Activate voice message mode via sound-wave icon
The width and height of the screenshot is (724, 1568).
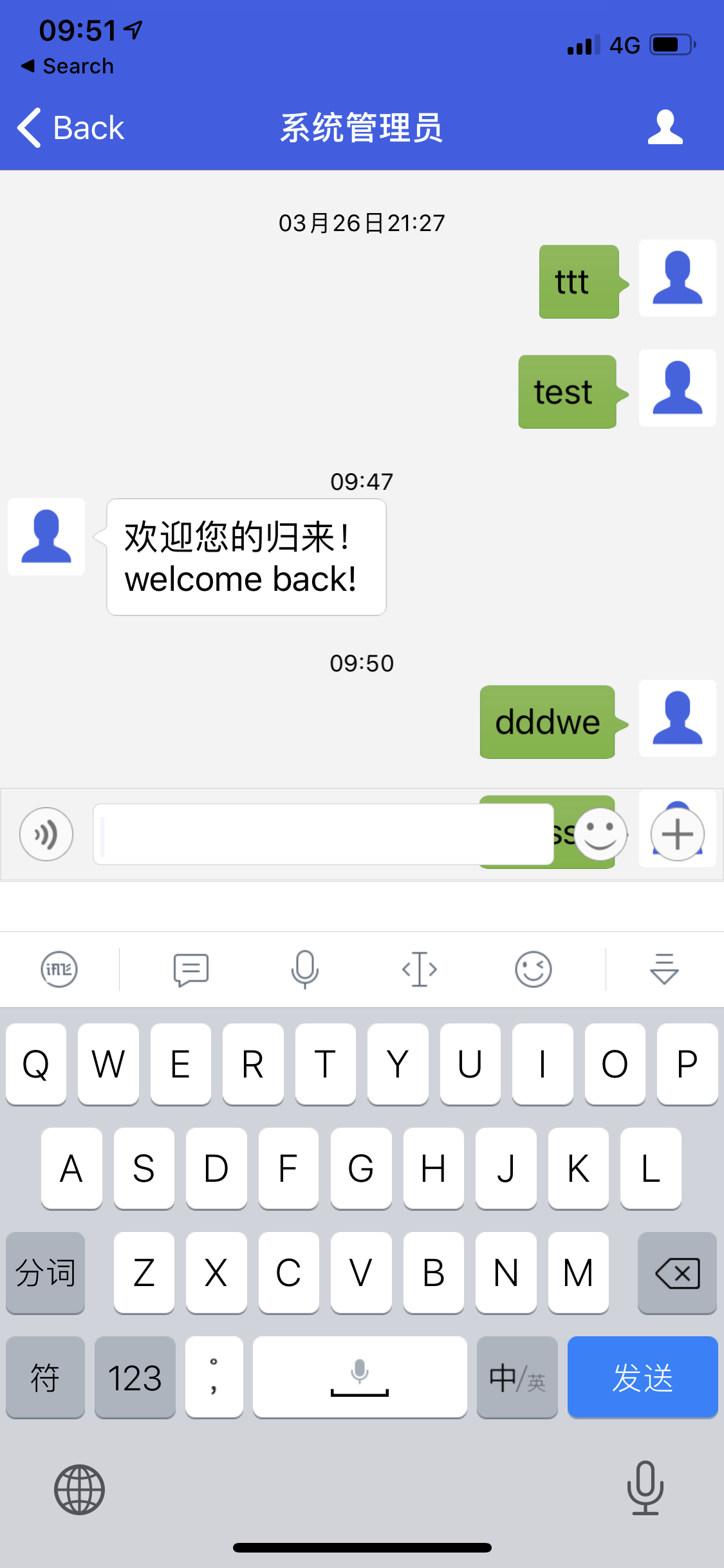pos(46,834)
